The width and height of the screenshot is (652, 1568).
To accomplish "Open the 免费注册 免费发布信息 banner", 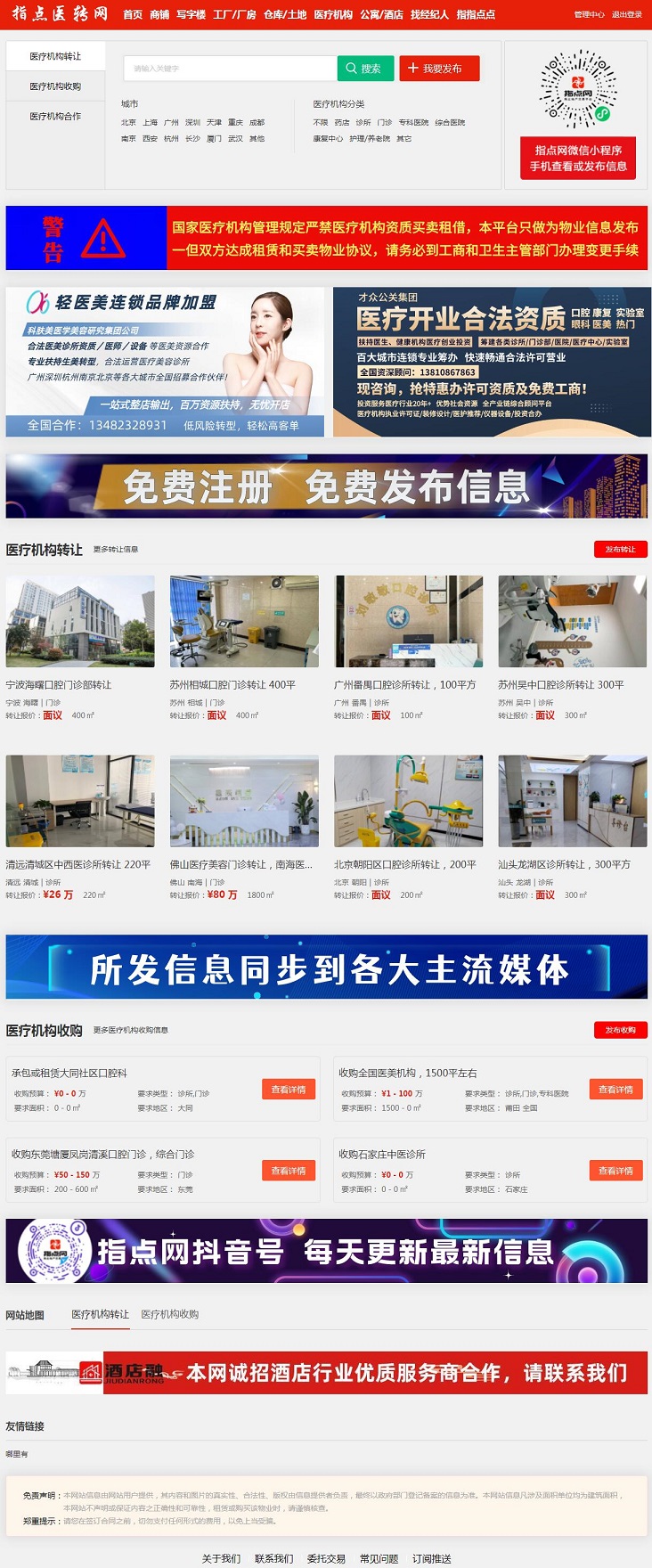I will point(326,486).
